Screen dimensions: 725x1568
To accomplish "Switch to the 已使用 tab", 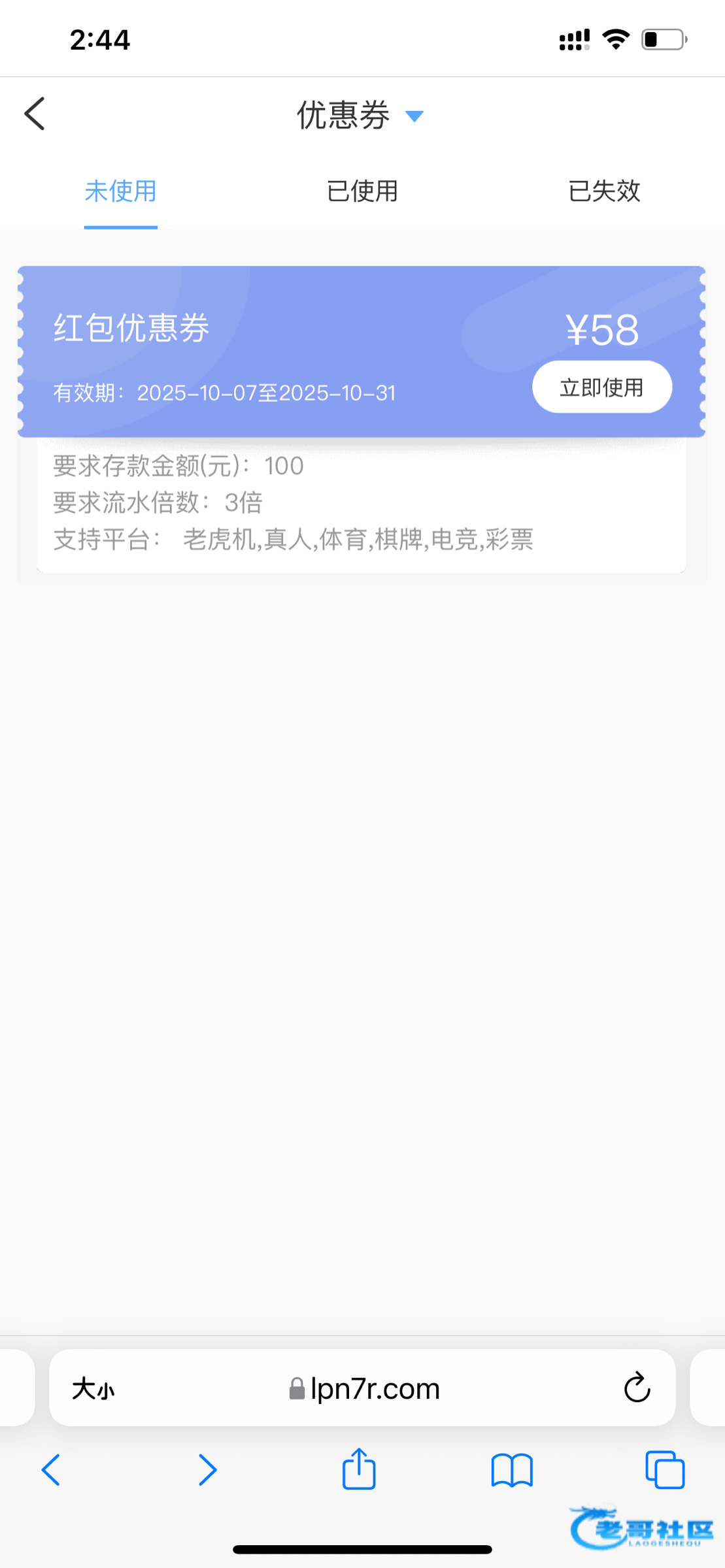I will coord(362,191).
